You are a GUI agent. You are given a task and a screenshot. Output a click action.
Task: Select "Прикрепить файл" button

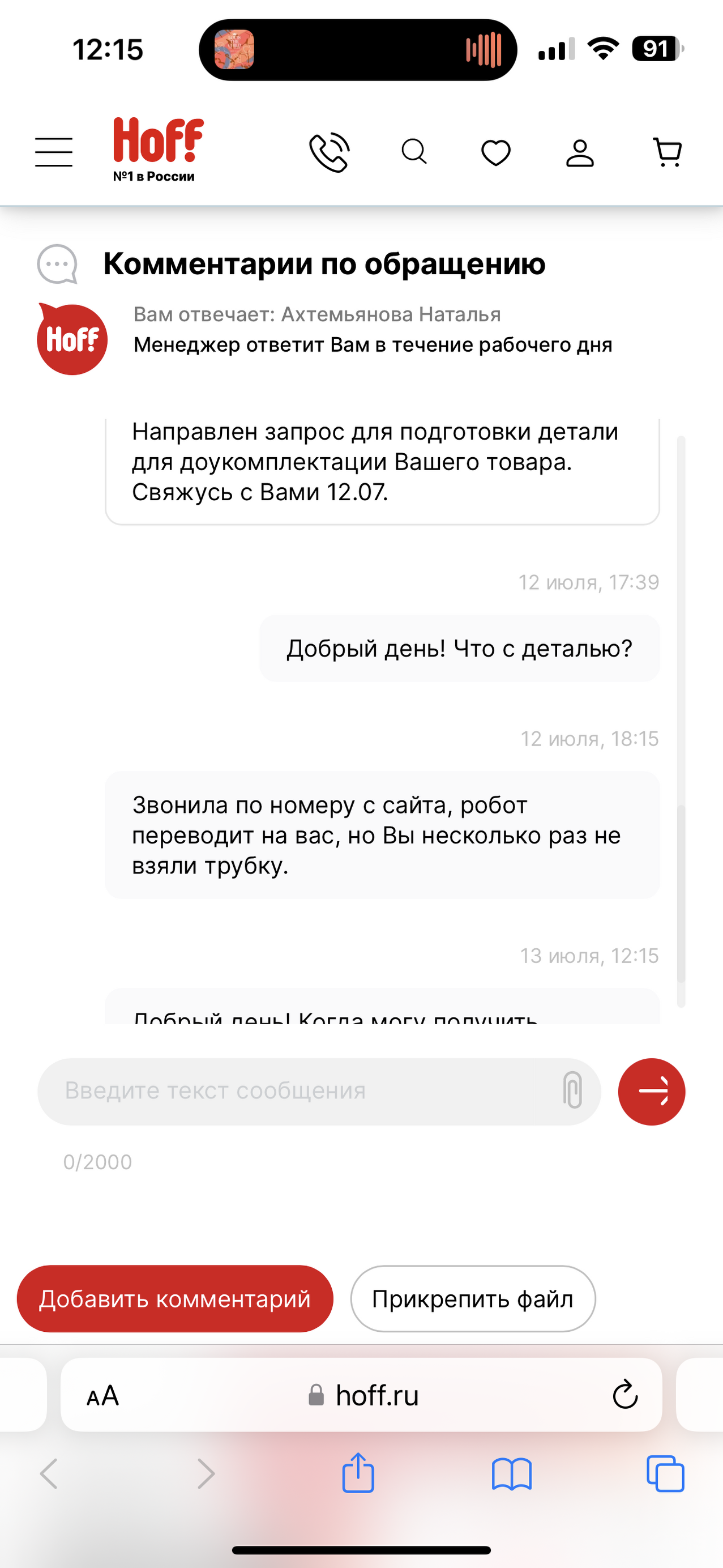click(473, 1298)
